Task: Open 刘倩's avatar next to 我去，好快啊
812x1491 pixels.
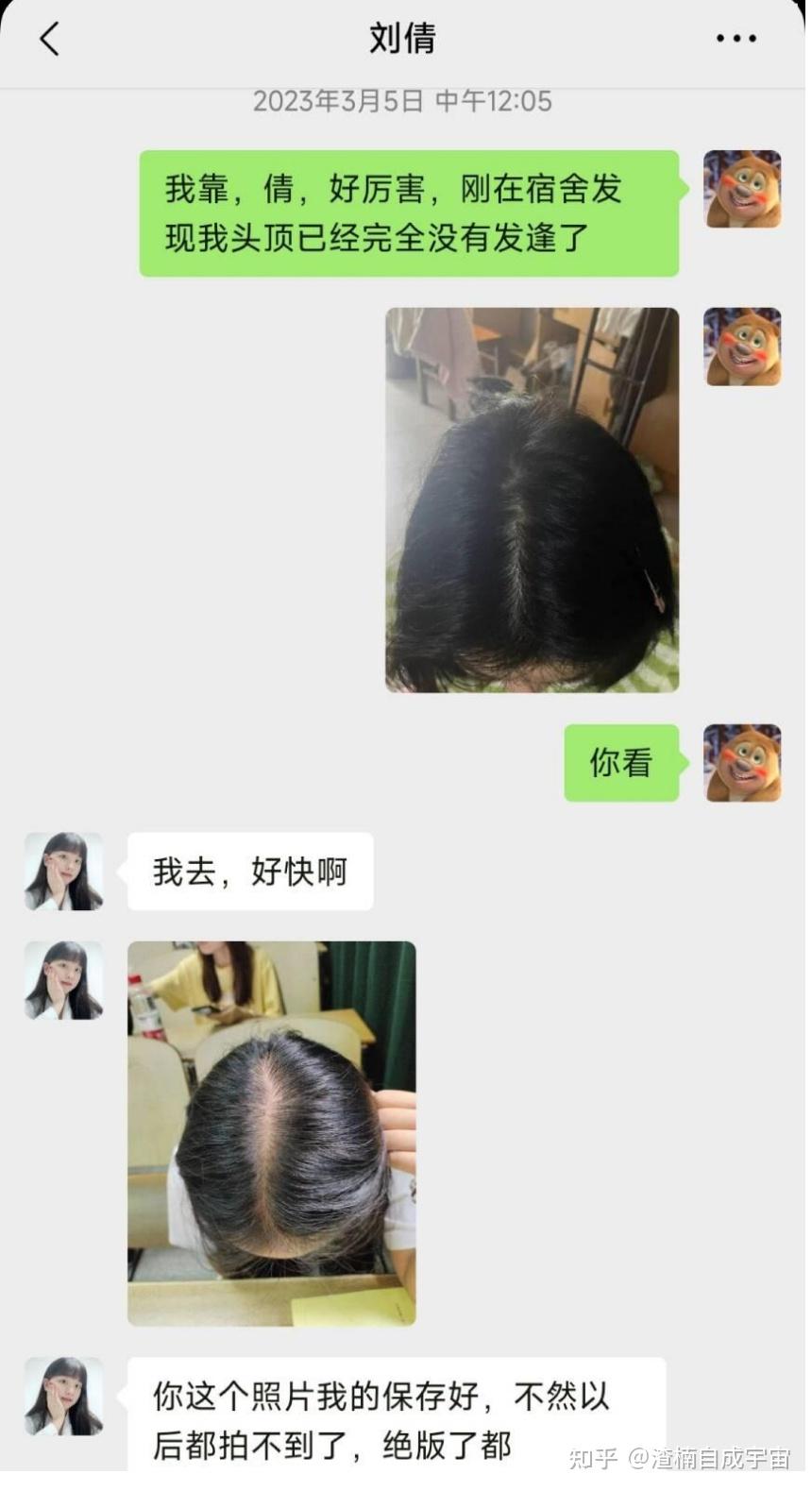Action: point(63,872)
